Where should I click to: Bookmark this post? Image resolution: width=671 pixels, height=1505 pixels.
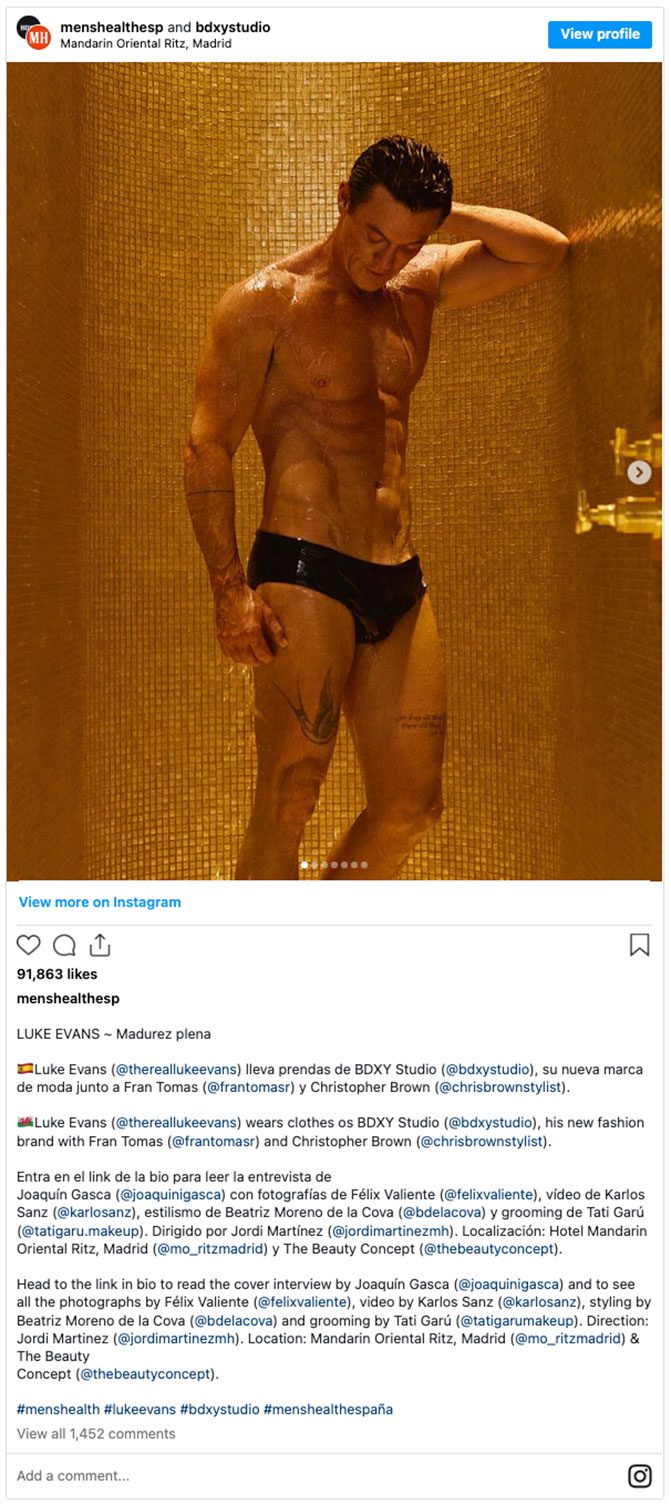(639, 945)
